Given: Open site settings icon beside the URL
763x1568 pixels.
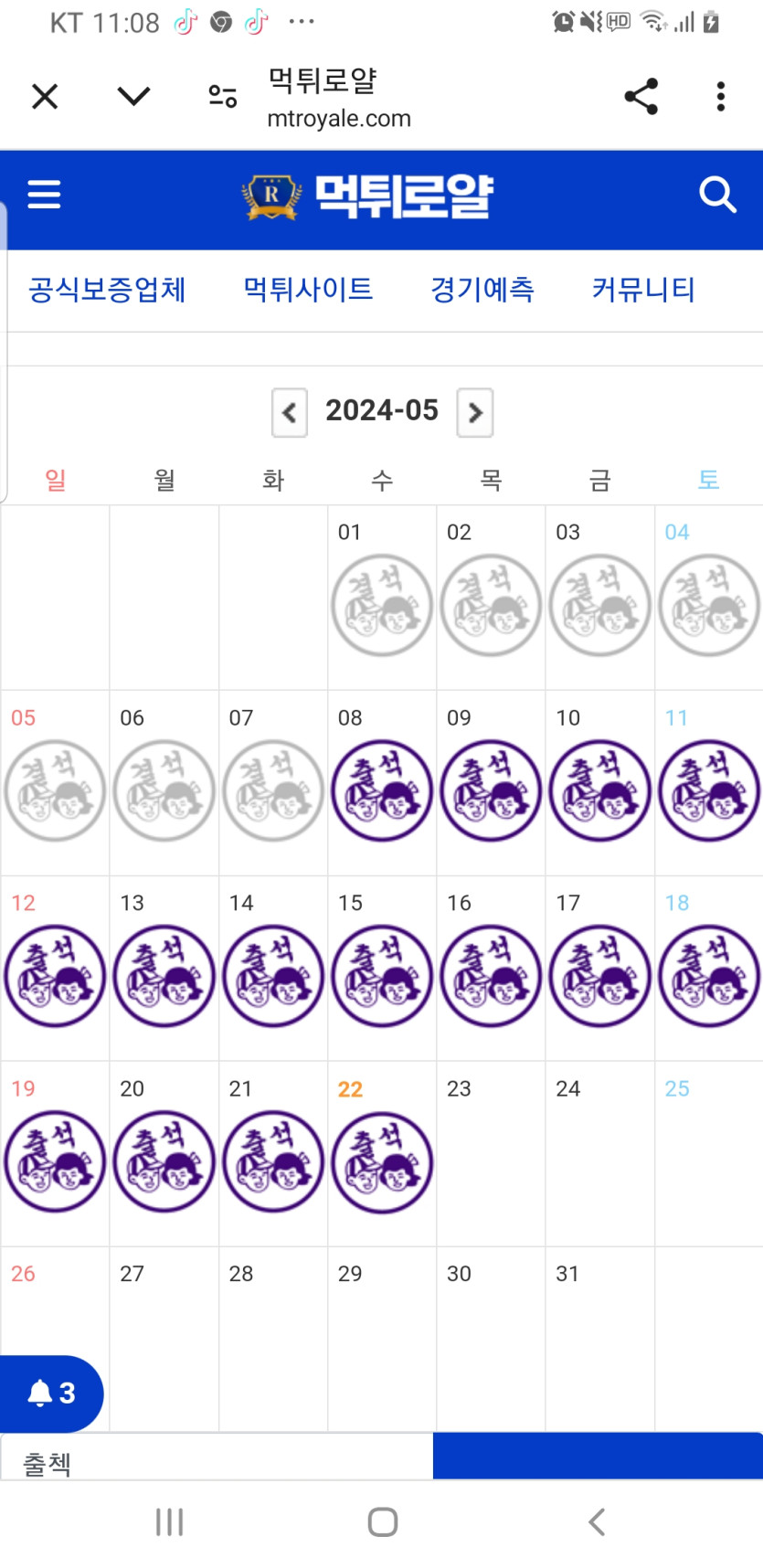Looking at the screenshot, I should 222,96.
